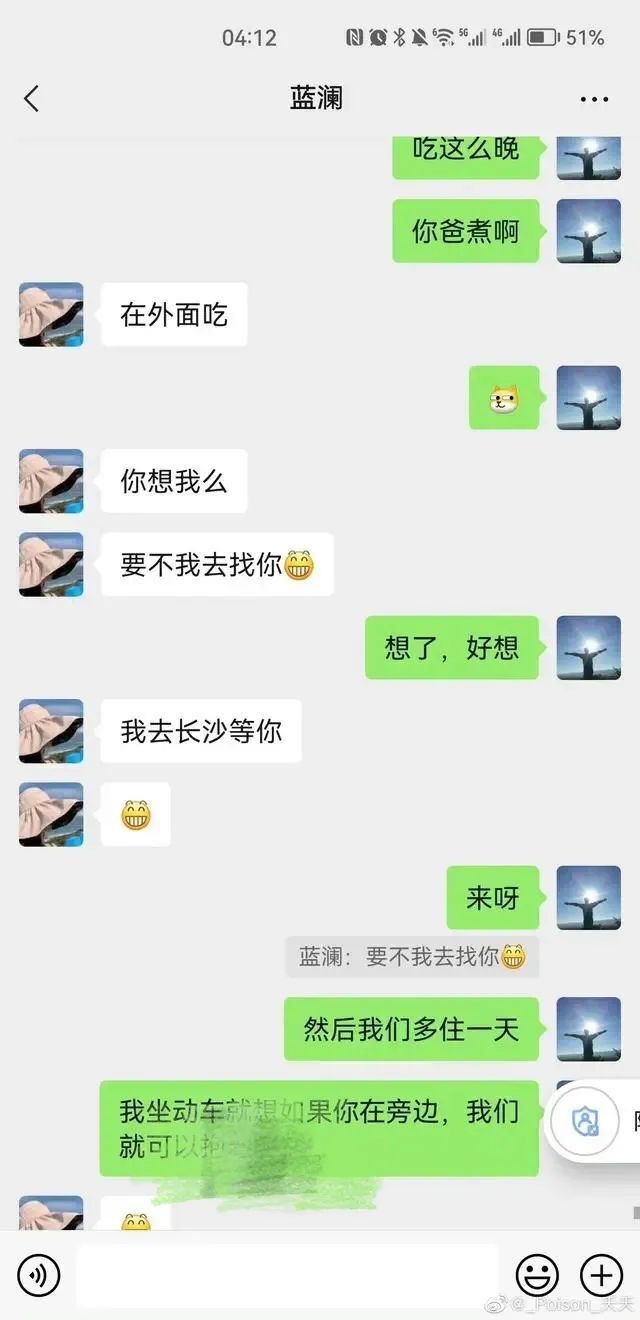Go back to the chat list
Image resolution: width=640 pixels, height=1320 pixels.
[31, 98]
